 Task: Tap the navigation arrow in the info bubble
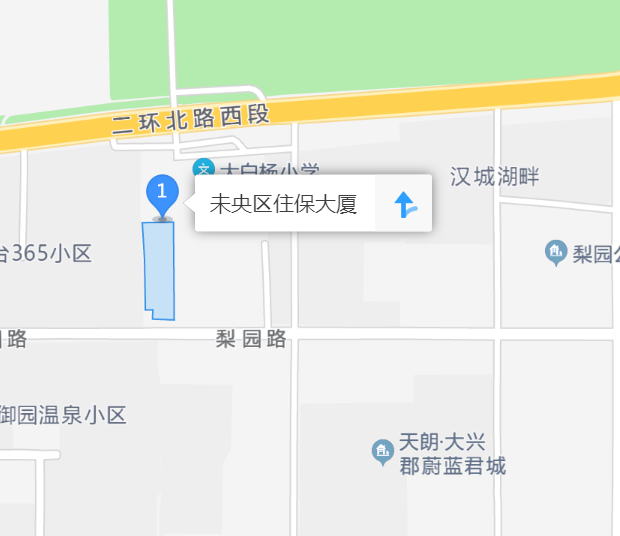point(405,204)
